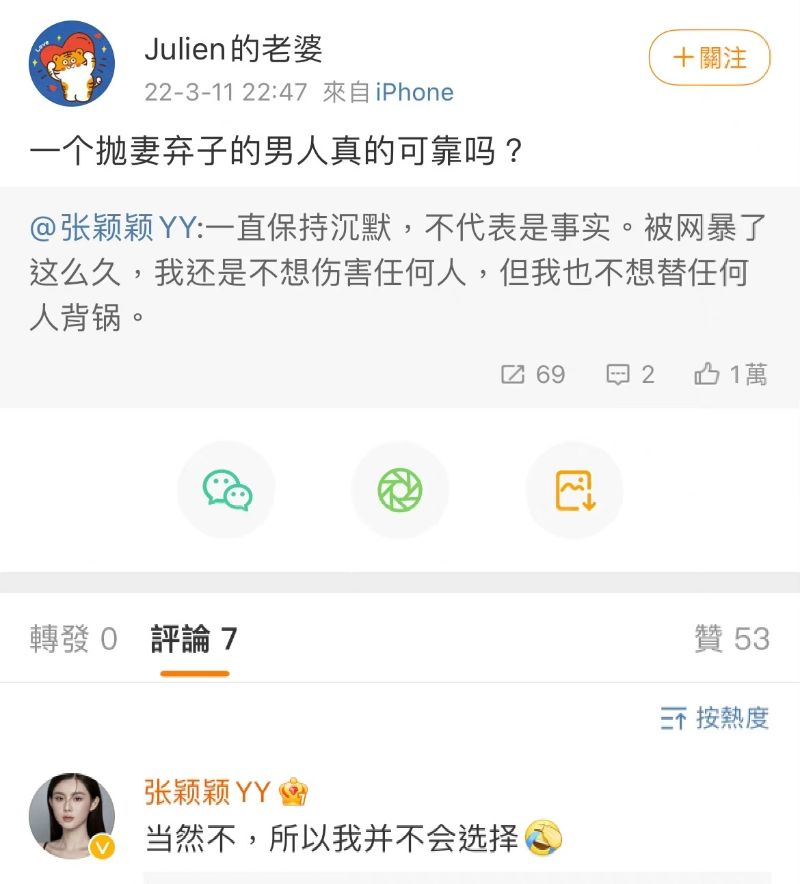Like the quoted post with 1萬 likes
800x884 pixels.
(x=731, y=374)
